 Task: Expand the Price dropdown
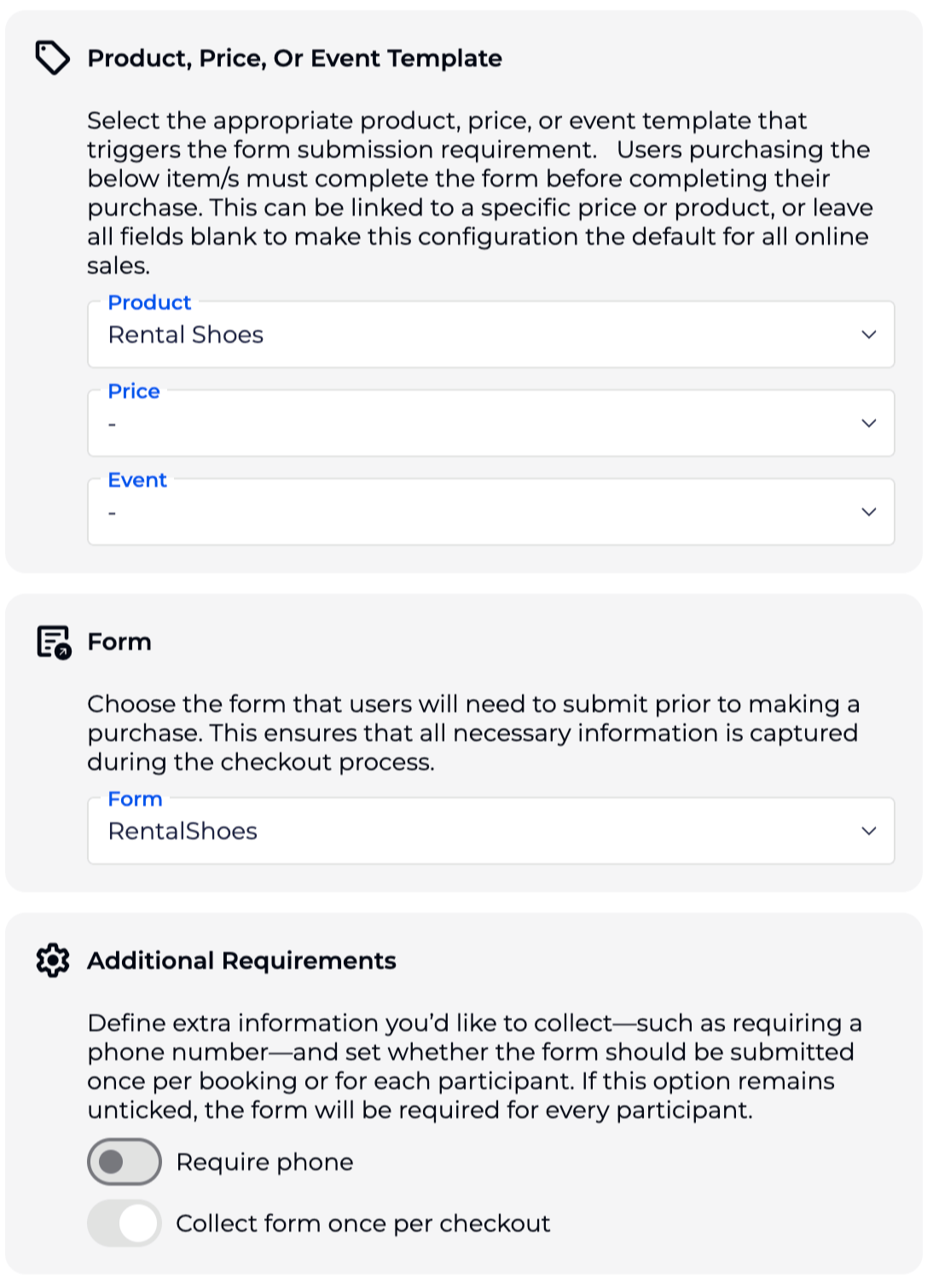(490, 423)
